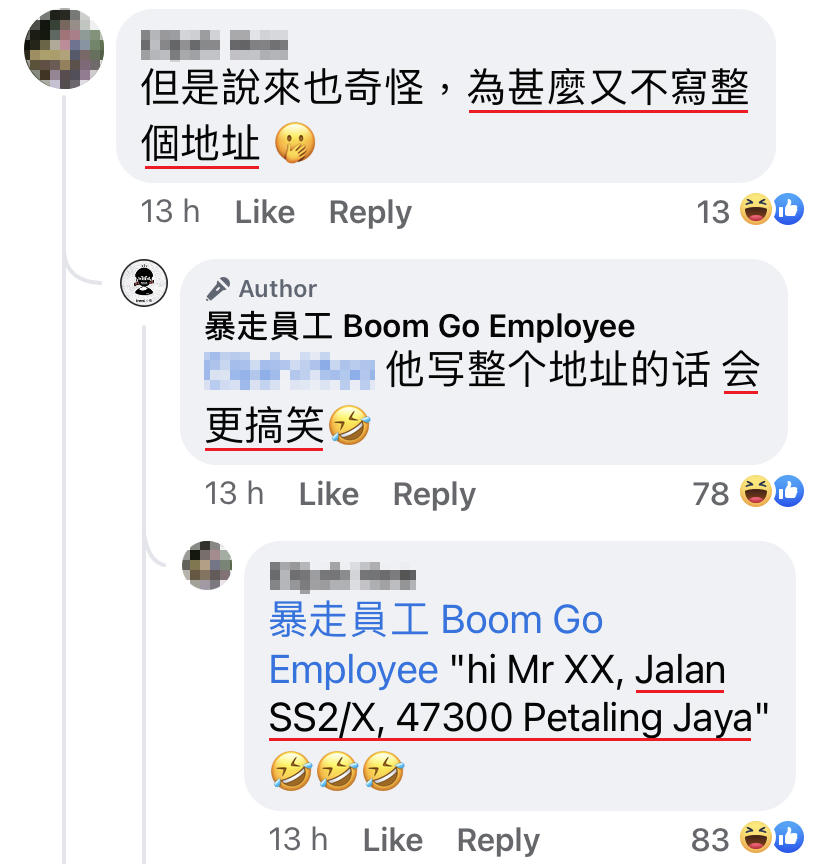The width and height of the screenshot is (828, 864).
Task: Reply to the comment ending with 個地址
Action: 370,212
